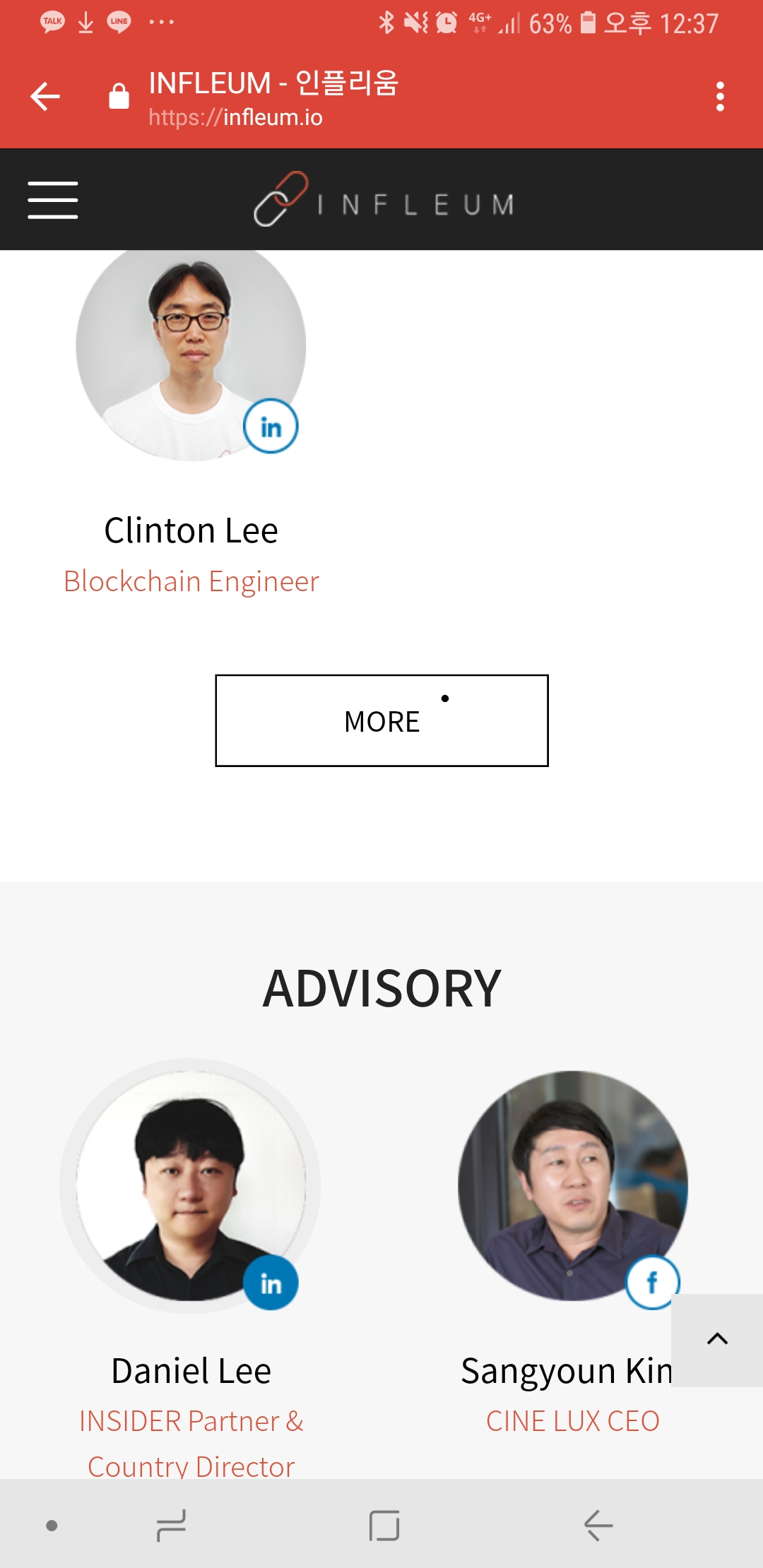Tap the system home button
Screen dimensions: 763x1568
384,1526
